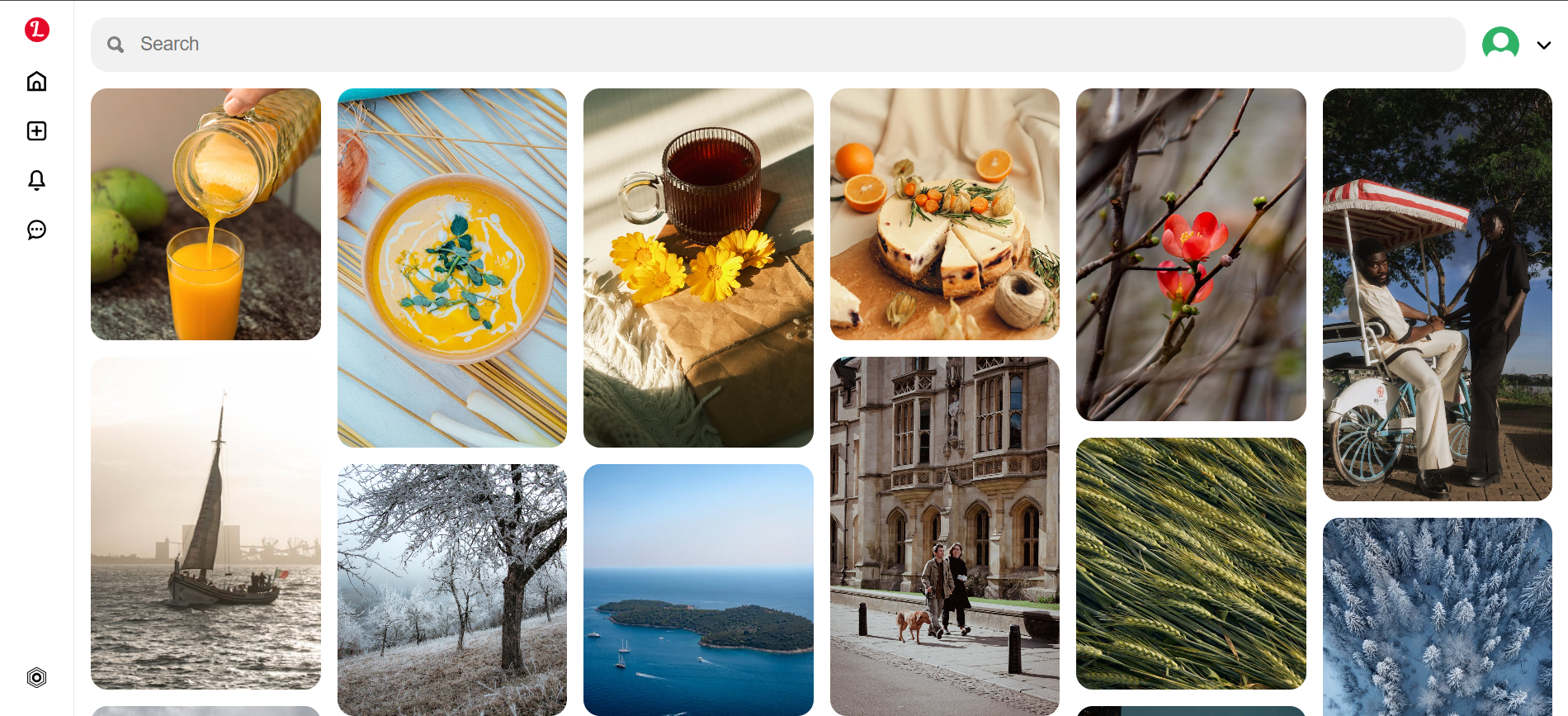The height and width of the screenshot is (716, 1568).
Task: Expand the account dropdown chevron
Action: click(x=1543, y=45)
